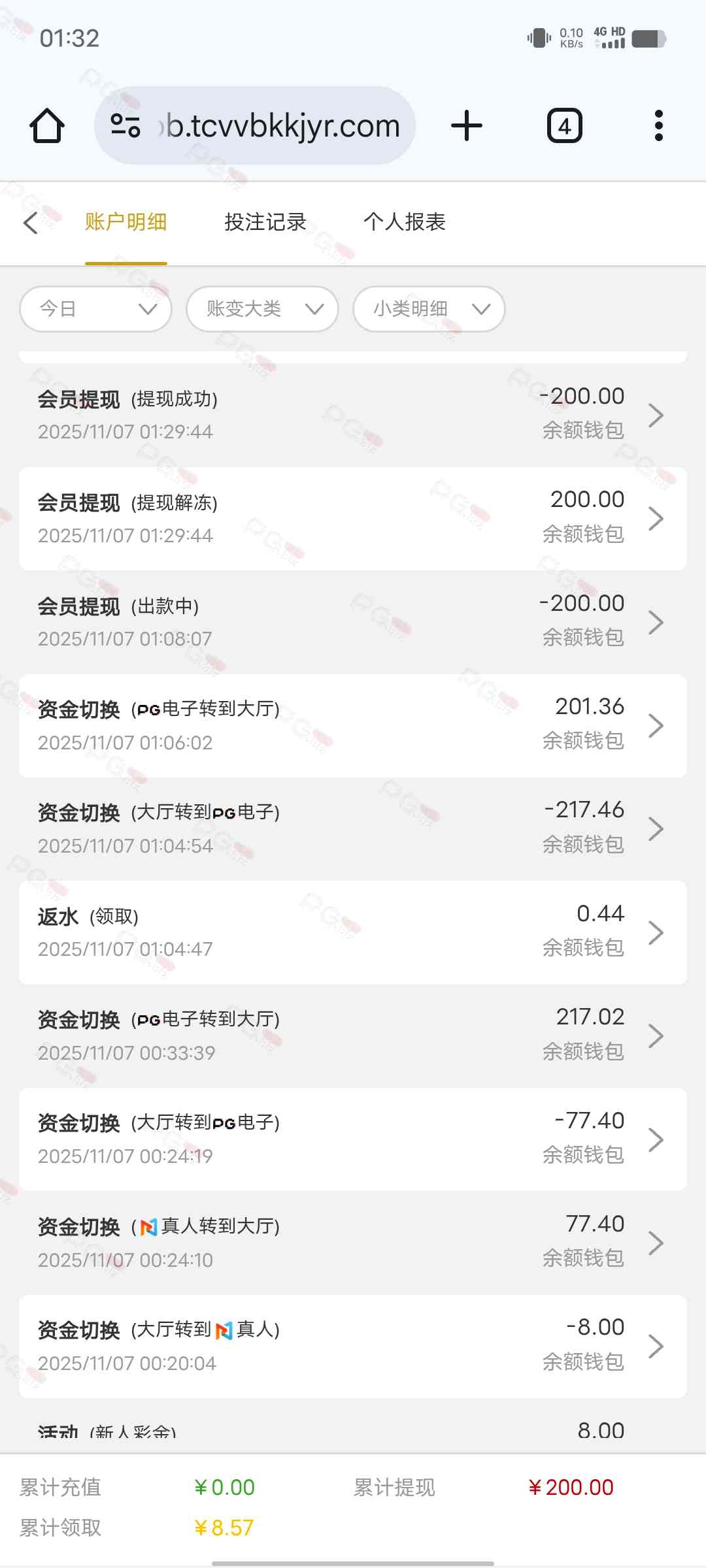Open the browser home page
The image size is (706, 1568).
coord(47,125)
